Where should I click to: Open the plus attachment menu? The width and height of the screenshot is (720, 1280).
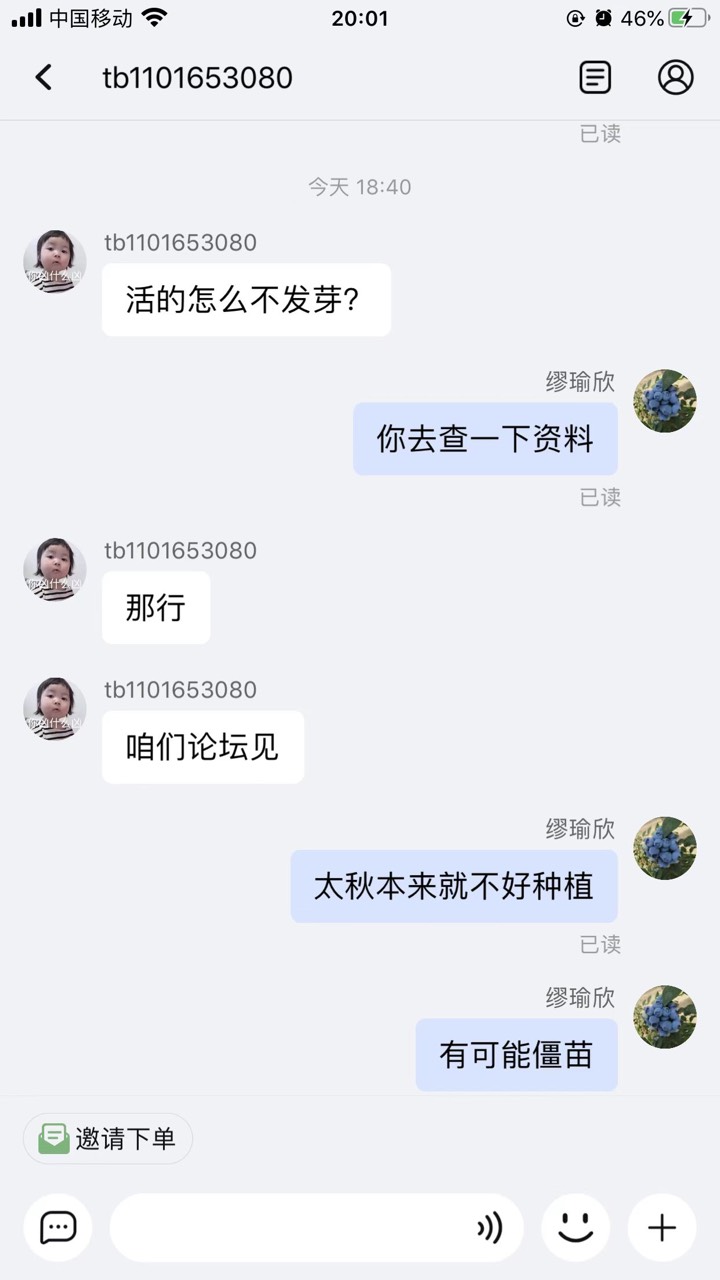pos(662,1227)
